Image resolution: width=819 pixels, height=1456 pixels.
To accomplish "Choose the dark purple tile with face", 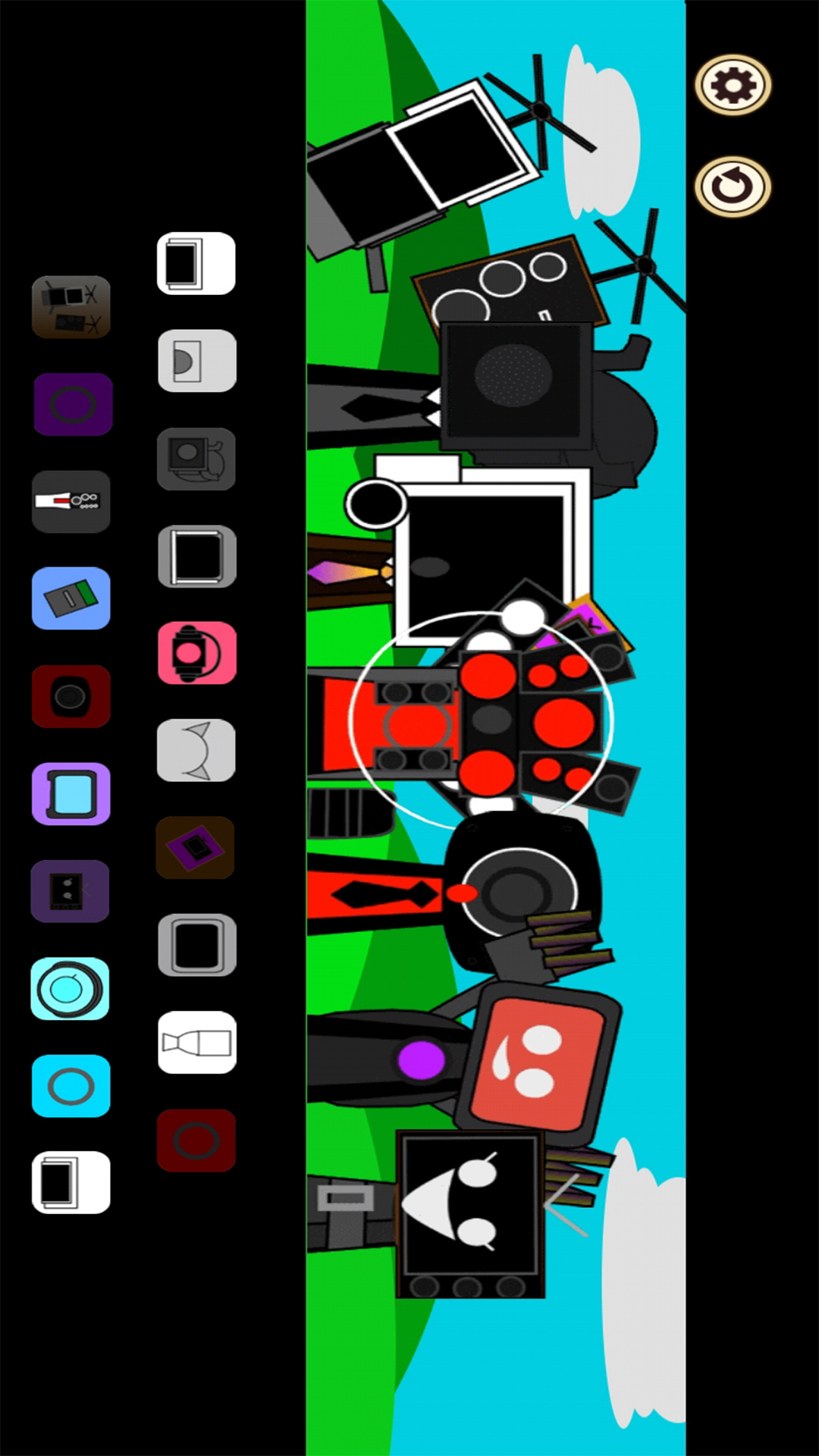I will click(70, 891).
